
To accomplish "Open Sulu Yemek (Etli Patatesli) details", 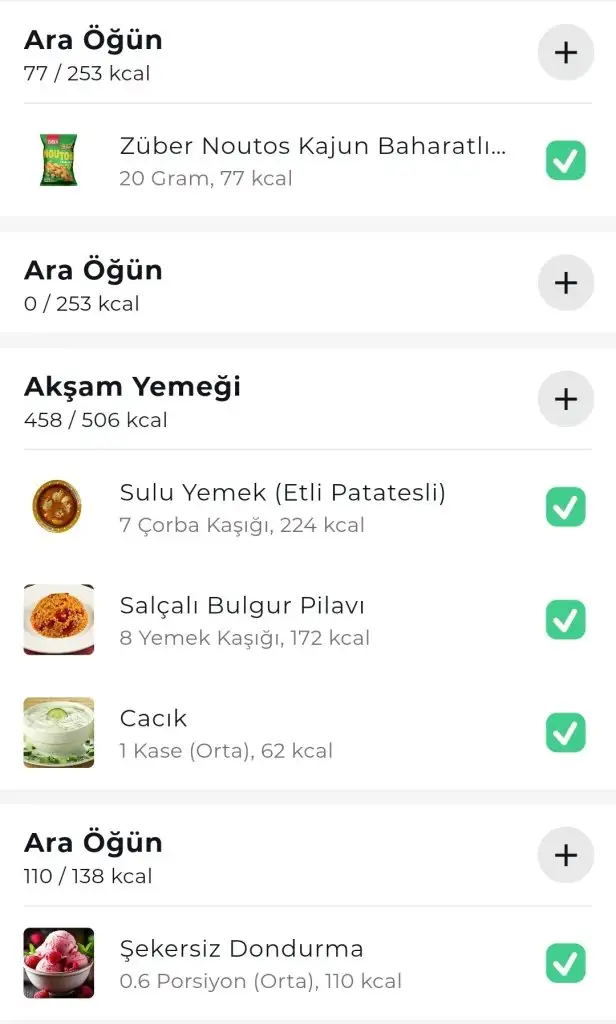I will point(282,507).
